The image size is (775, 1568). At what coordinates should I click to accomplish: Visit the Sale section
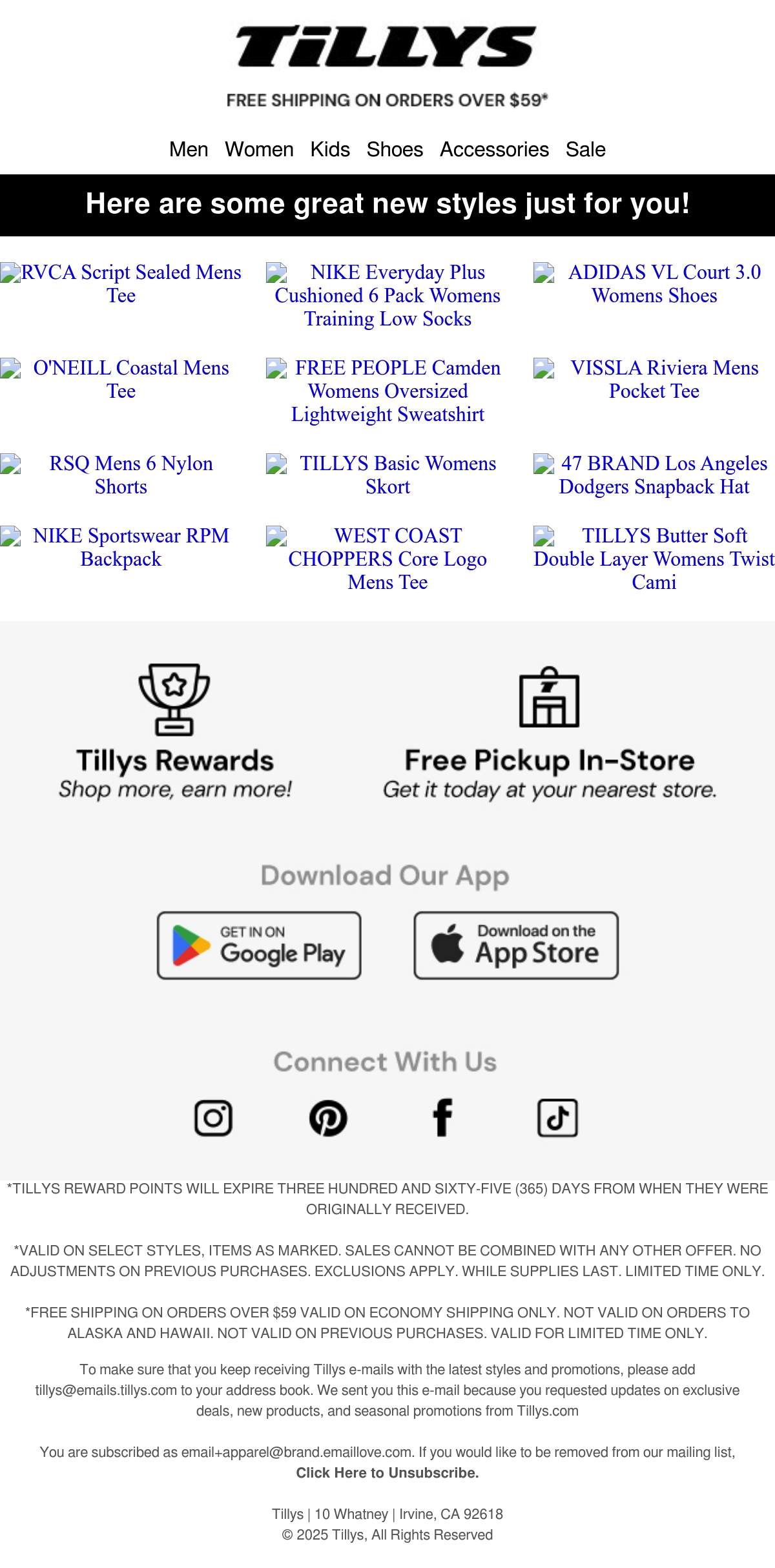tap(586, 149)
